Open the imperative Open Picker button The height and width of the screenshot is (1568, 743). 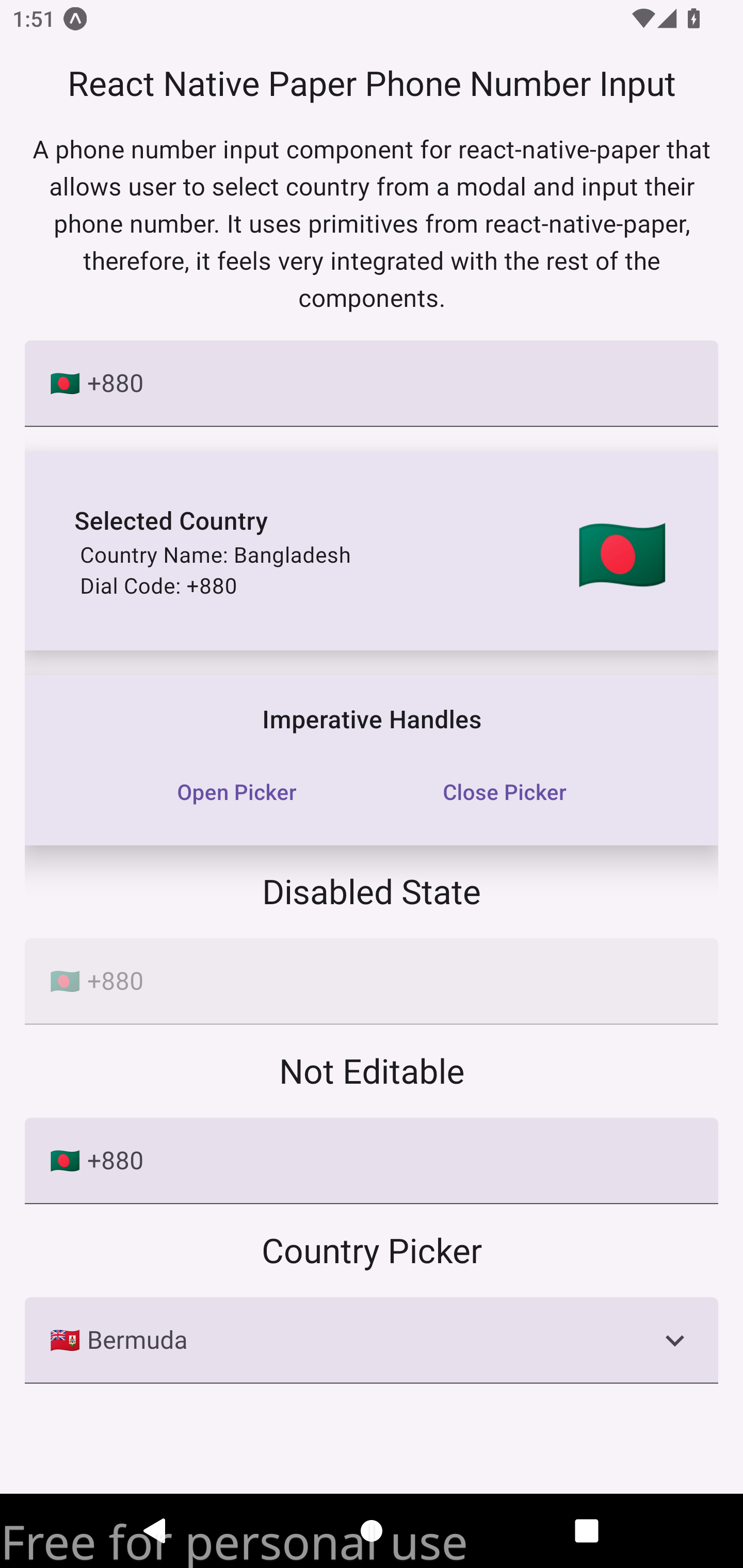coord(237,792)
